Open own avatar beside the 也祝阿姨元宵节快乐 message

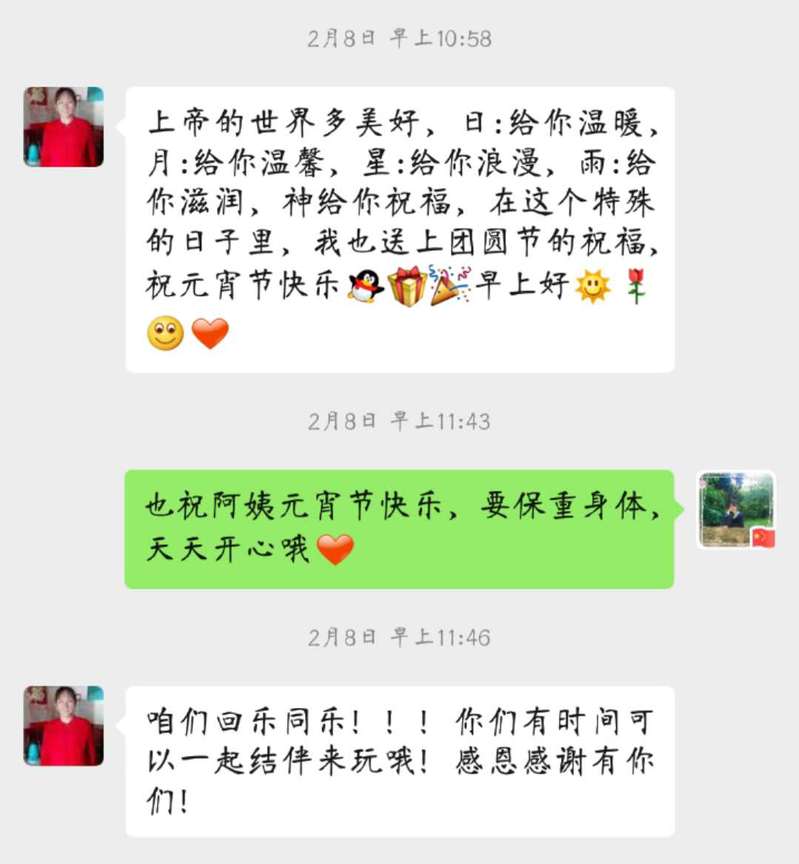tap(736, 510)
